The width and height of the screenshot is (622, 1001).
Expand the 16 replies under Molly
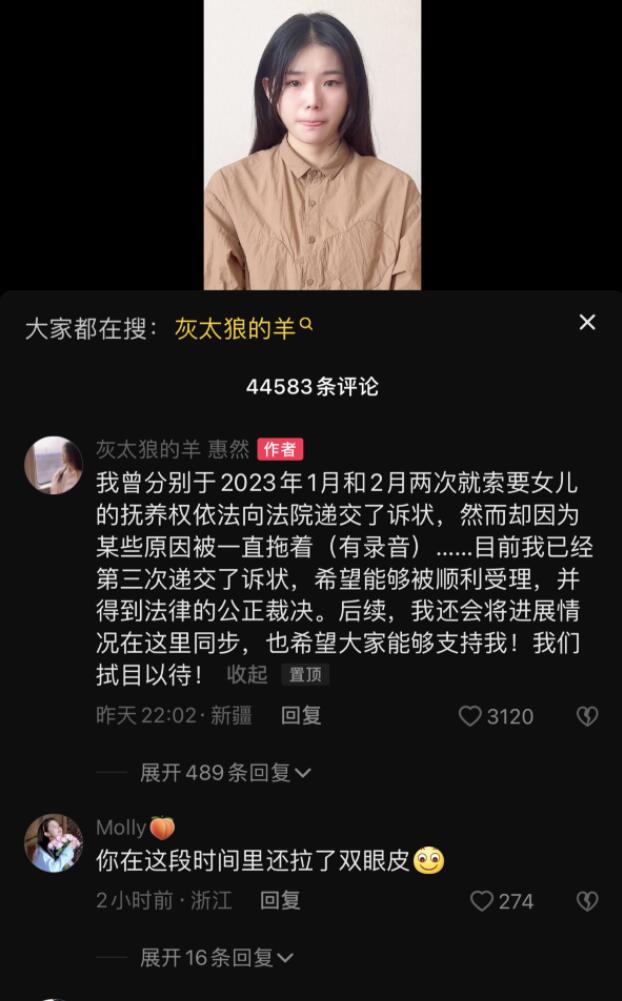[x=216, y=958]
